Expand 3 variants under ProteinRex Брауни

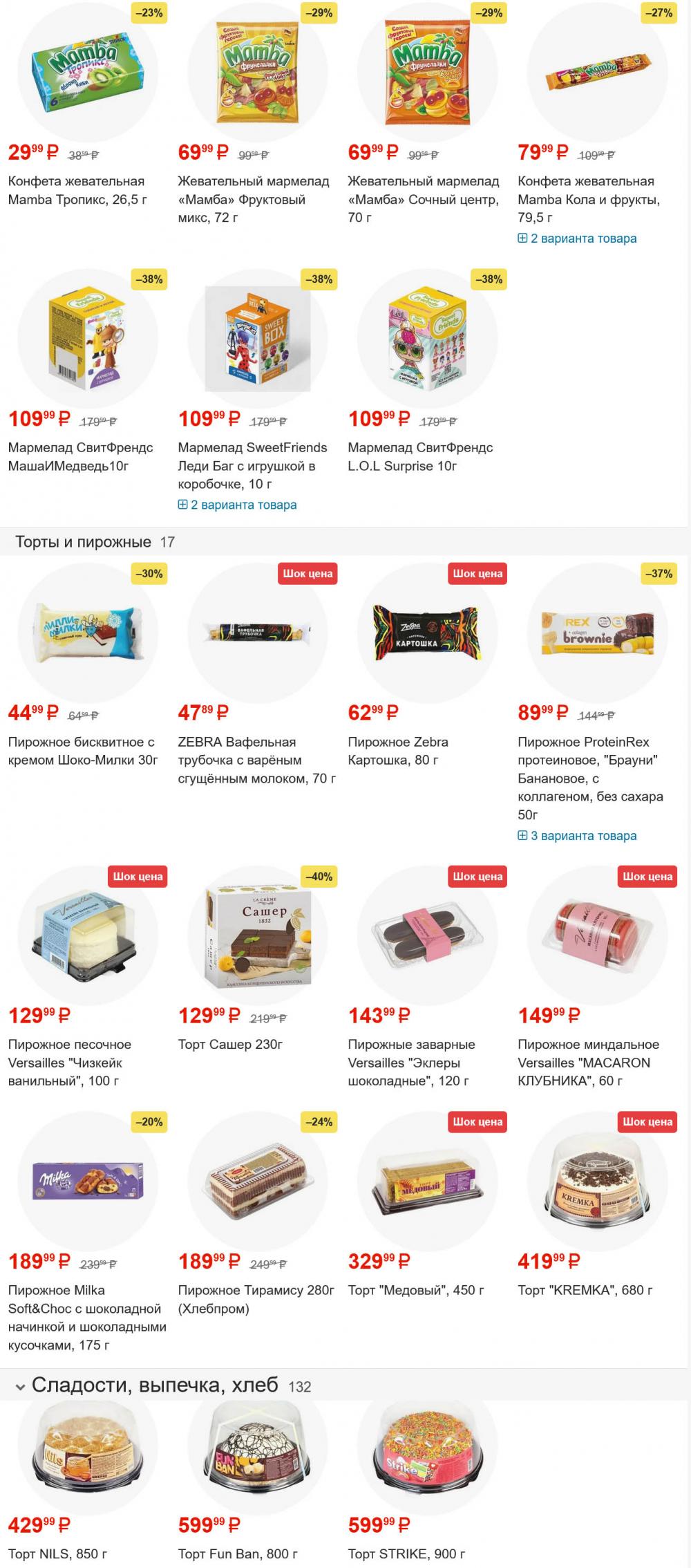coord(583,836)
